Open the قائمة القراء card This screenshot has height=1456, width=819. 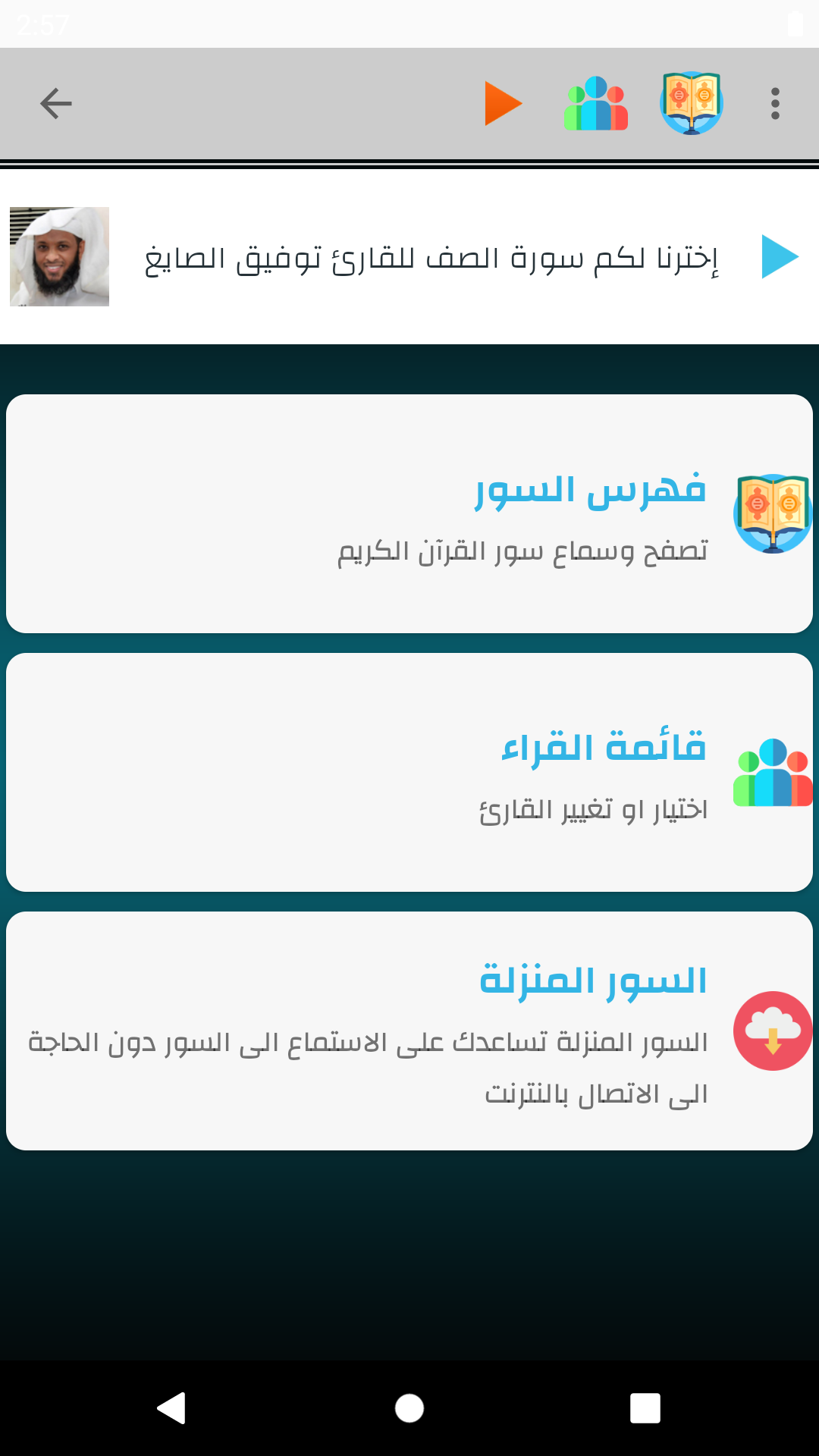click(409, 772)
